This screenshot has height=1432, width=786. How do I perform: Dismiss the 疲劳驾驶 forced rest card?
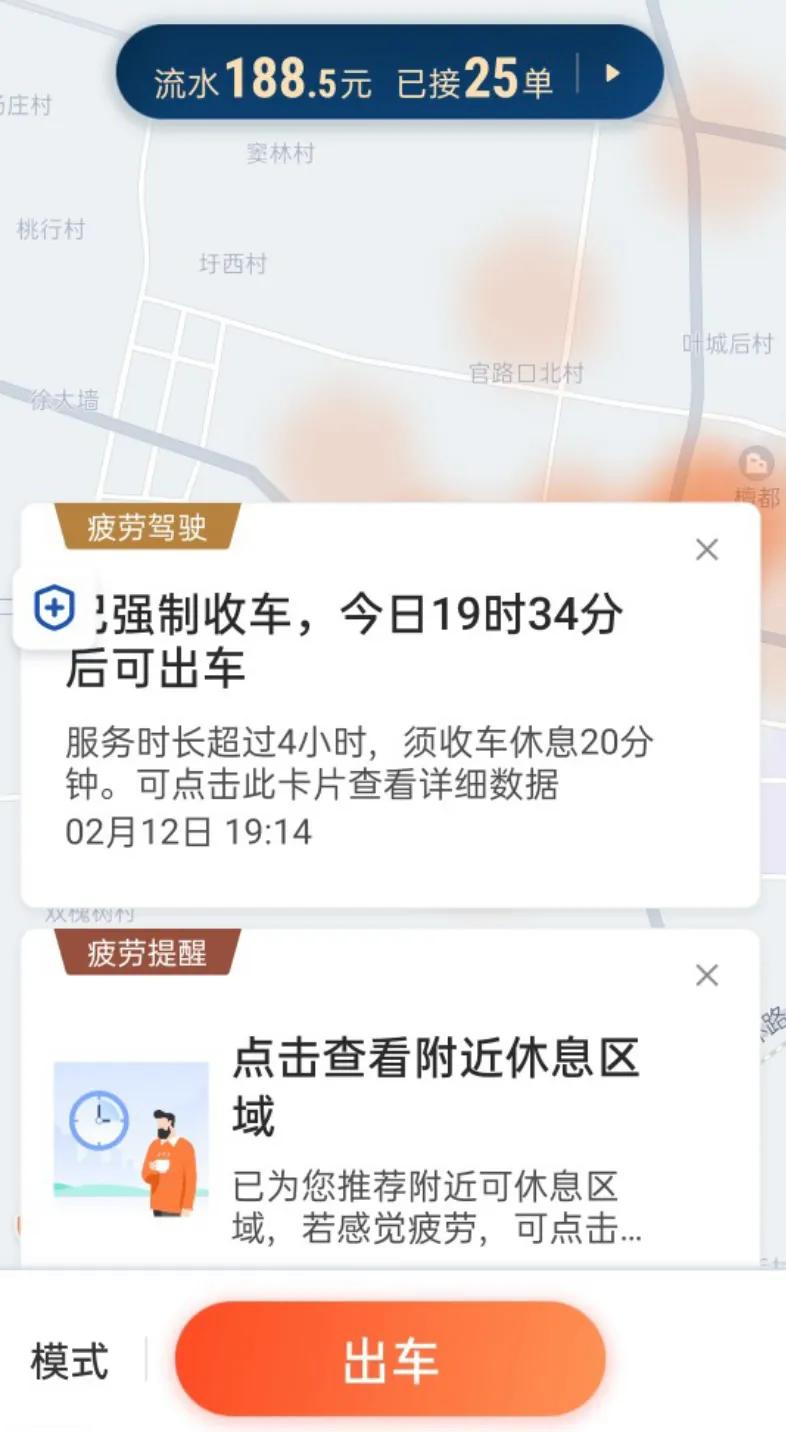(x=707, y=549)
